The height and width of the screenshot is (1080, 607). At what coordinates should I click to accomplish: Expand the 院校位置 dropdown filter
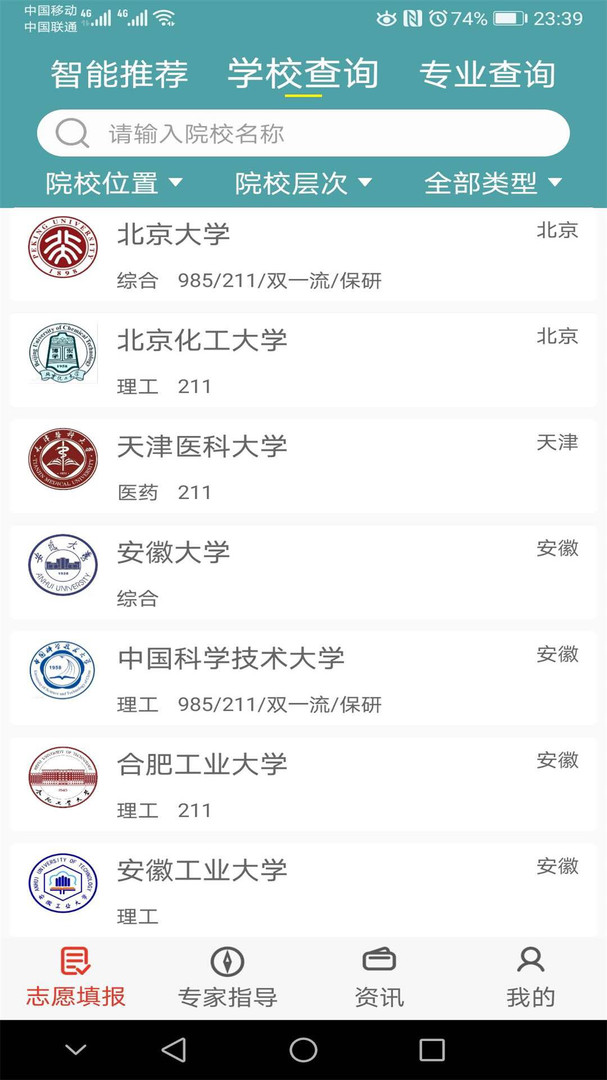[x=114, y=183]
